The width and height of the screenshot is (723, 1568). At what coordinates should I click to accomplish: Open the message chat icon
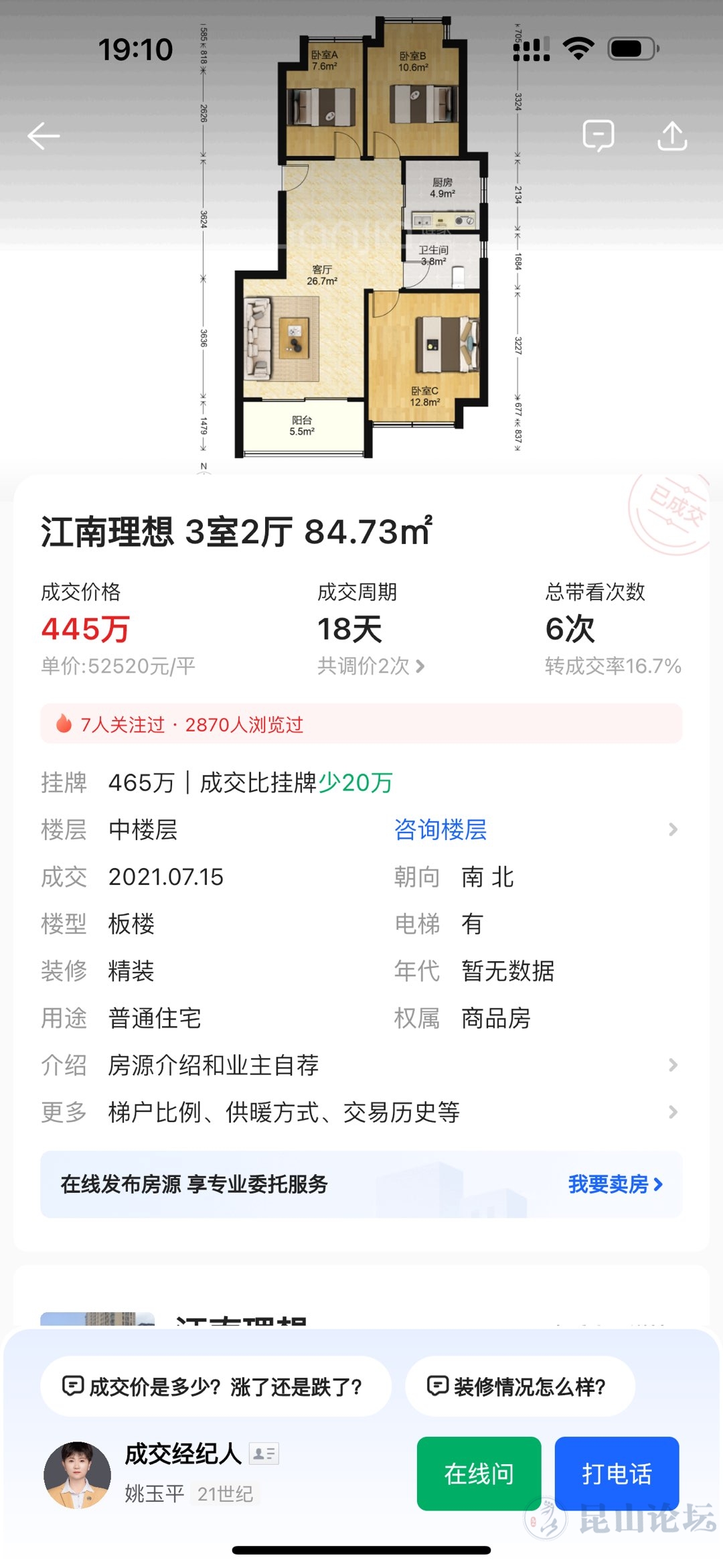(x=598, y=136)
